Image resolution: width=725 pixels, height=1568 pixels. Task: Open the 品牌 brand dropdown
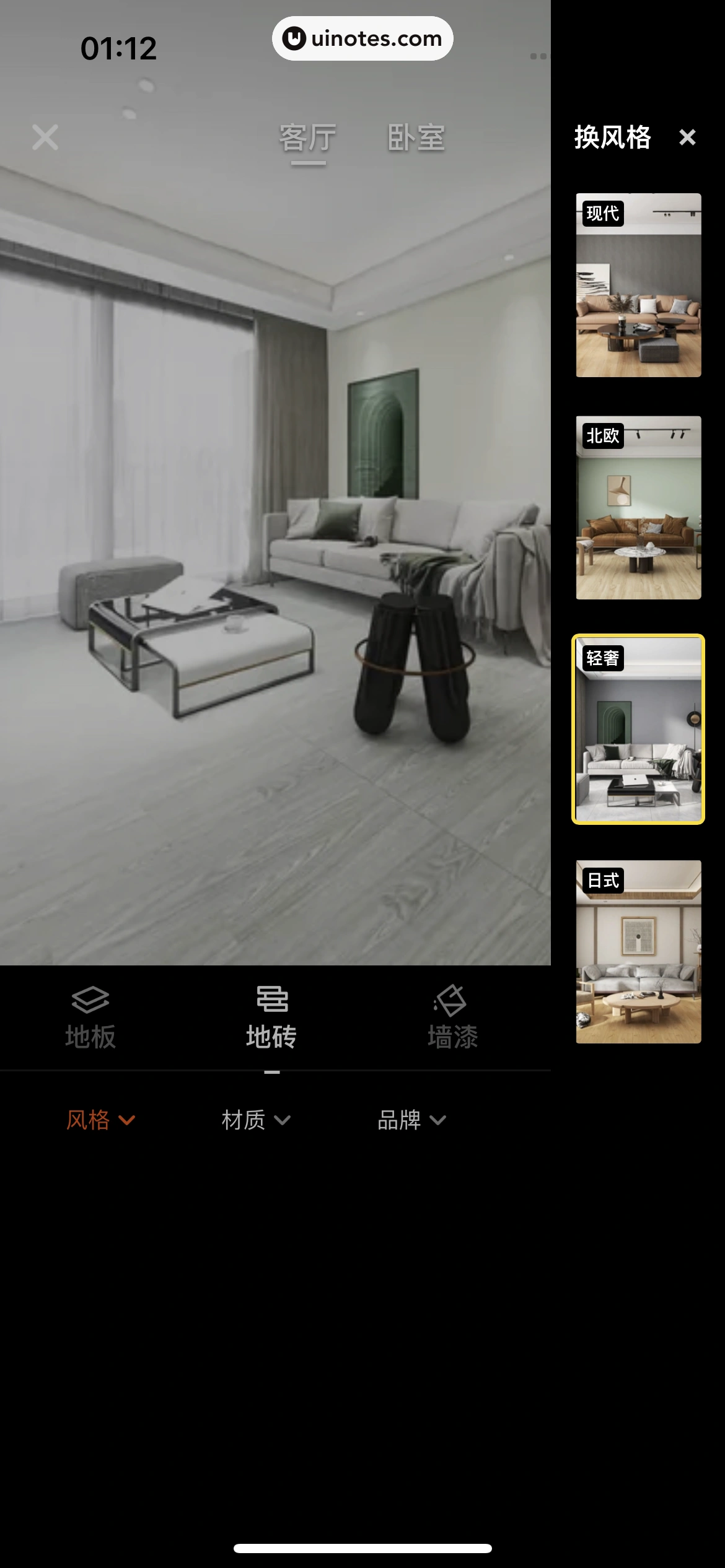pos(411,1120)
